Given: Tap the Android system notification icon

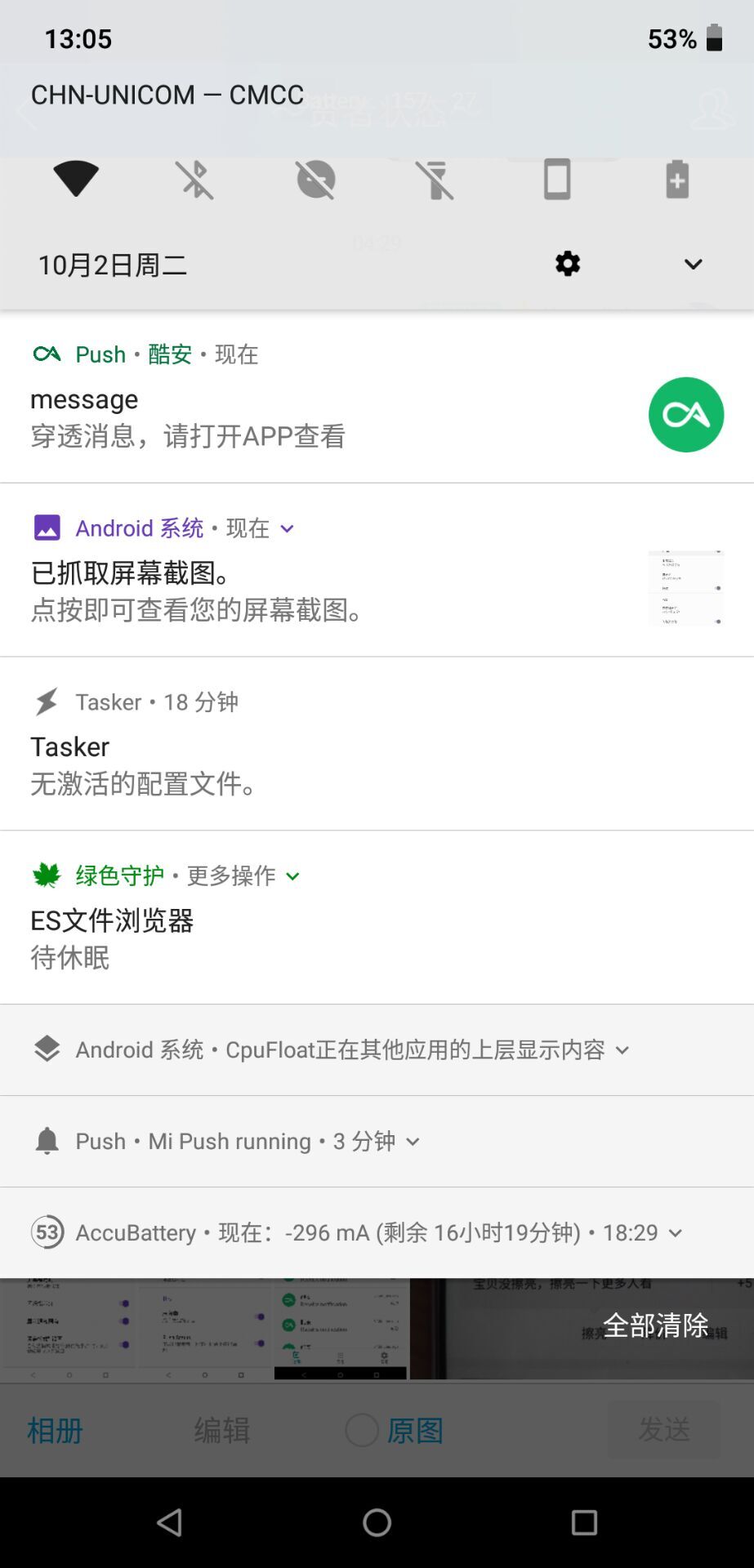Looking at the screenshot, I should coord(47,528).
